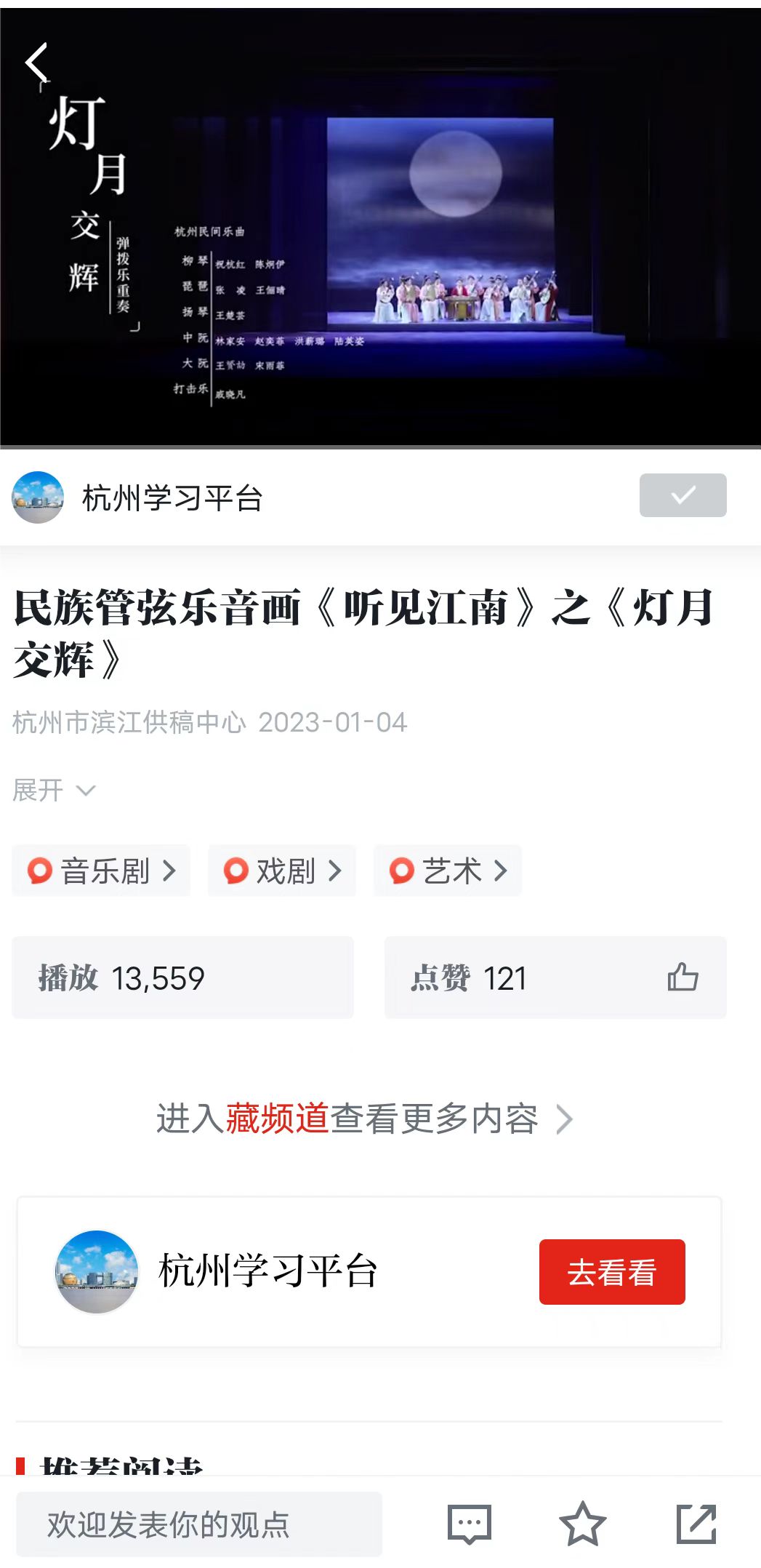Favorite this video with the star
Screen dimensions: 761x1568
click(582, 1524)
